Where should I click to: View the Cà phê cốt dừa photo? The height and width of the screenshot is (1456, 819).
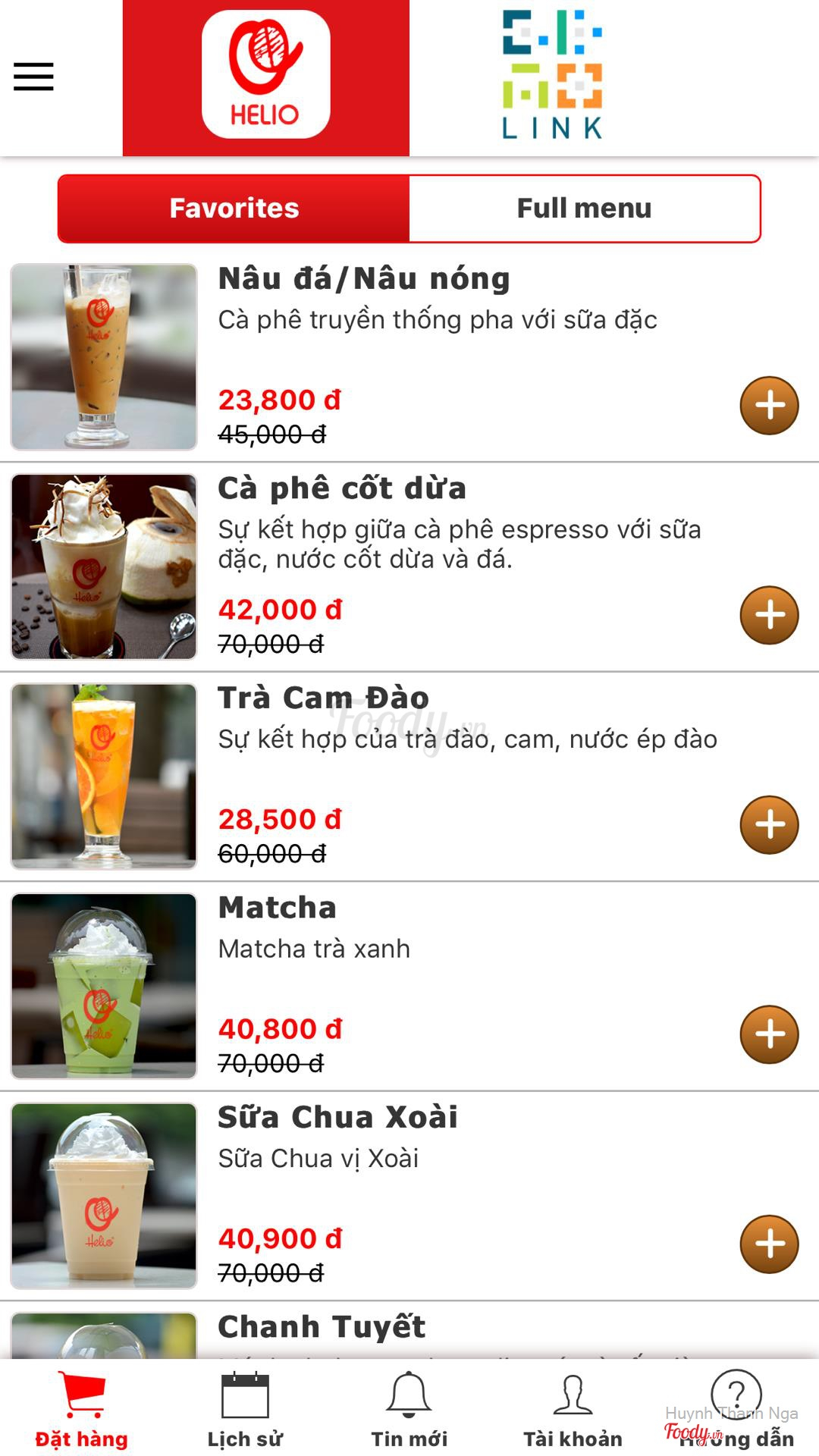click(104, 566)
